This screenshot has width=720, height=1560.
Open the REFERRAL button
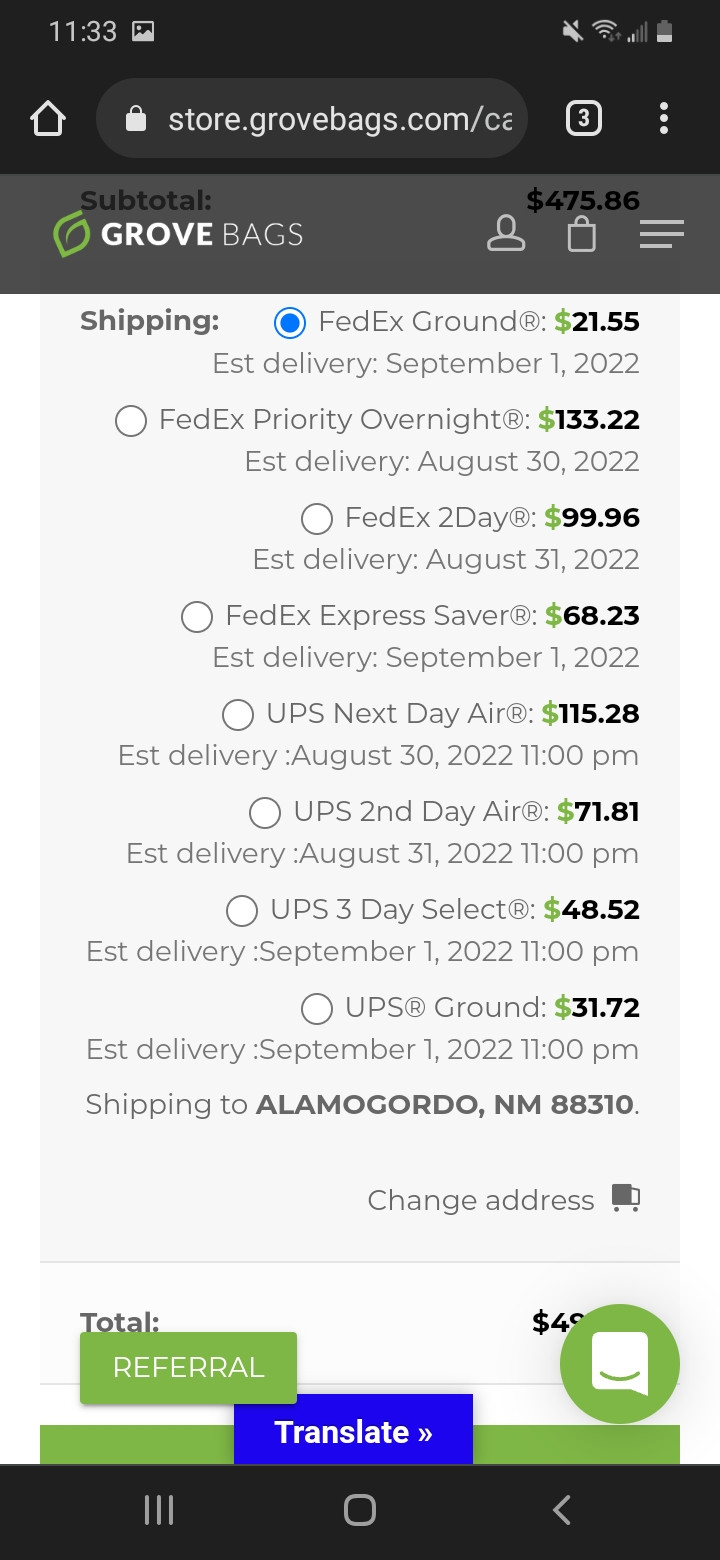click(188, 1367)
